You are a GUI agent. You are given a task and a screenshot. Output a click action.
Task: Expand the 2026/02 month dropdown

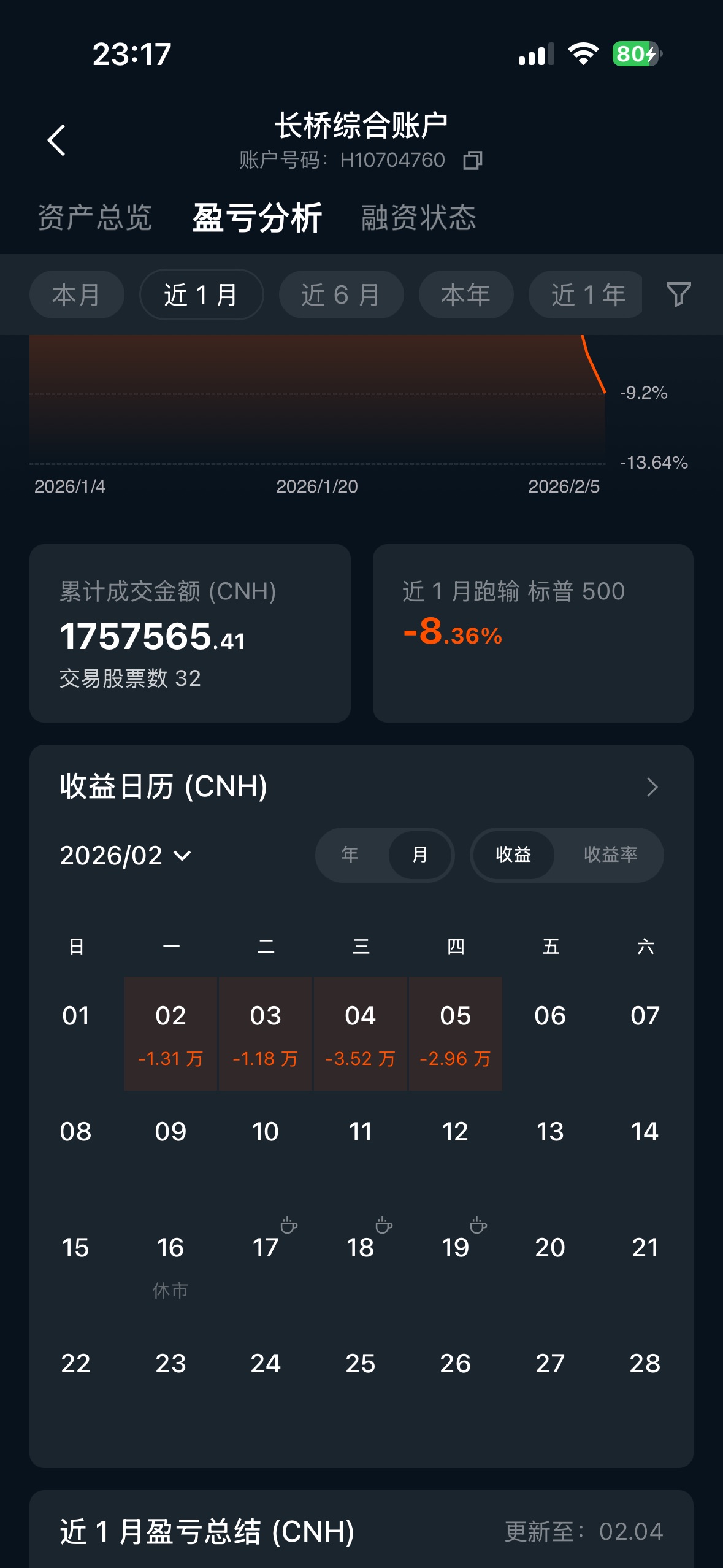126,855
